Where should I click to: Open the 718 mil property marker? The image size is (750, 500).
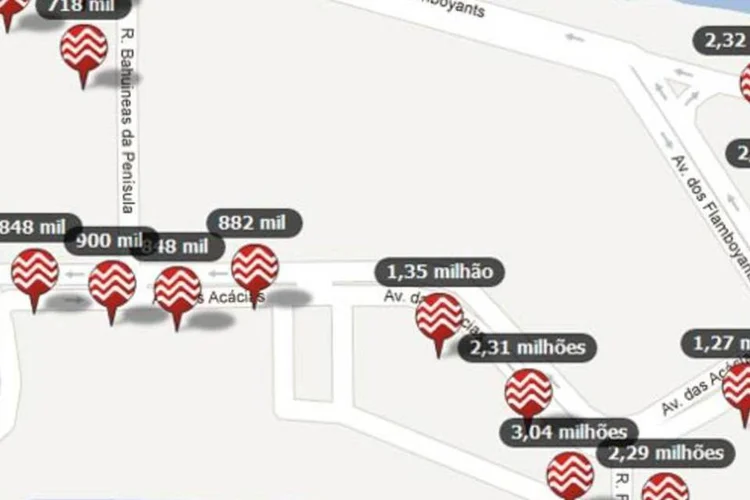tap(83, 49)
